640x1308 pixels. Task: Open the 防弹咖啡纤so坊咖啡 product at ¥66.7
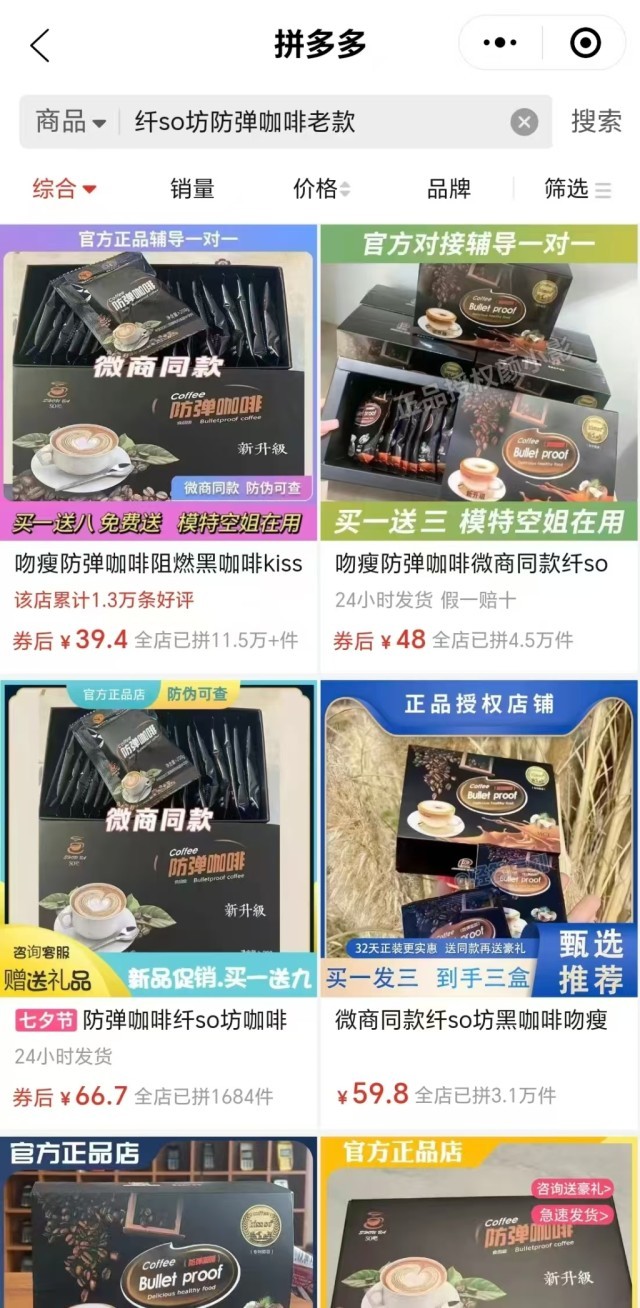click(x=158, y=850)
